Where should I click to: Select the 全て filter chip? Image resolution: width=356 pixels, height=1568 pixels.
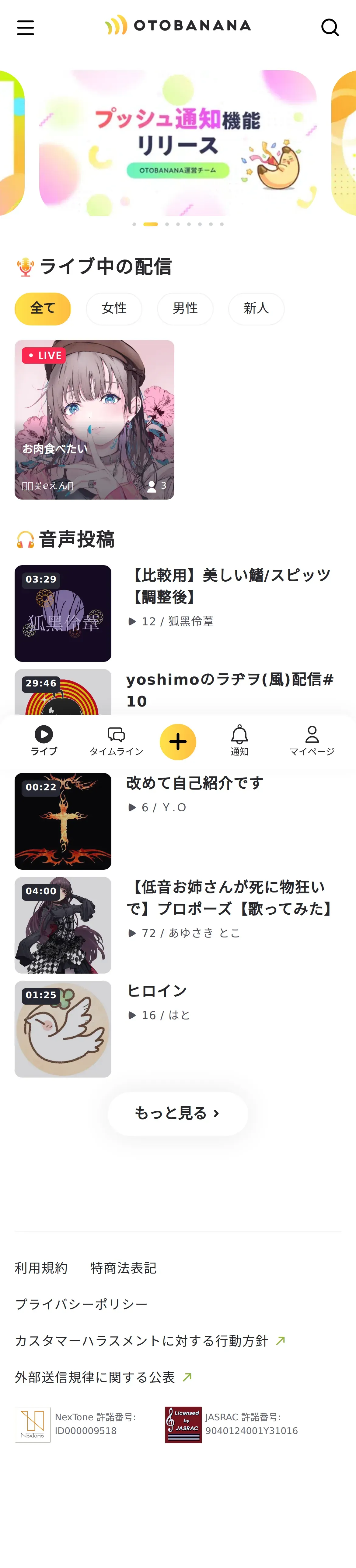[43, 309]
